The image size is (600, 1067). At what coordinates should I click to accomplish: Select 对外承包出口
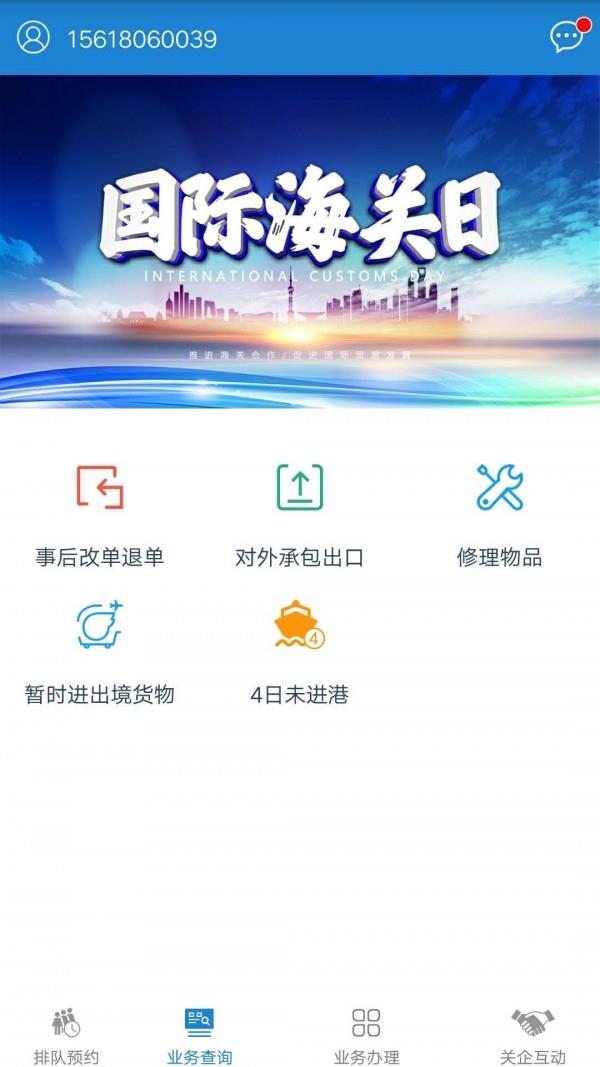point(300,512)
